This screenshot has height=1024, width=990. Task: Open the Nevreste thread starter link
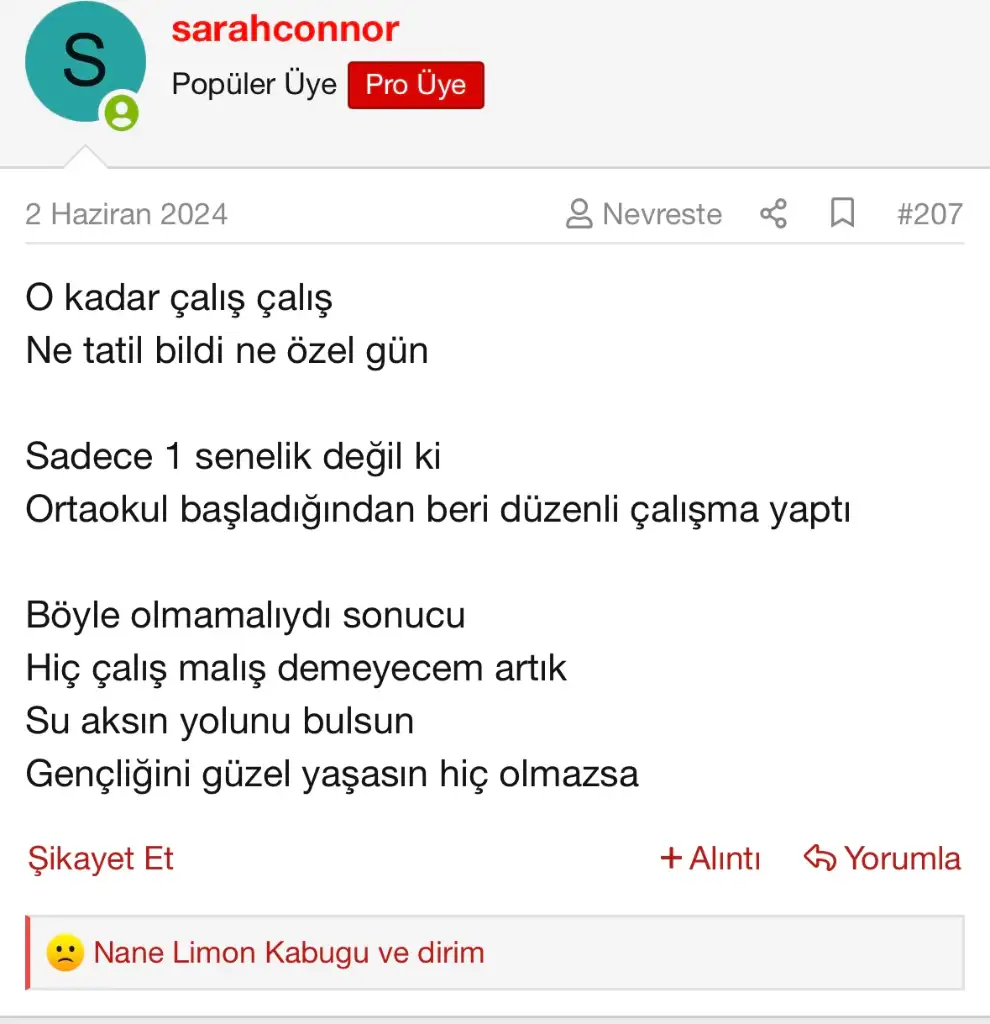click(x=644, y=213)
